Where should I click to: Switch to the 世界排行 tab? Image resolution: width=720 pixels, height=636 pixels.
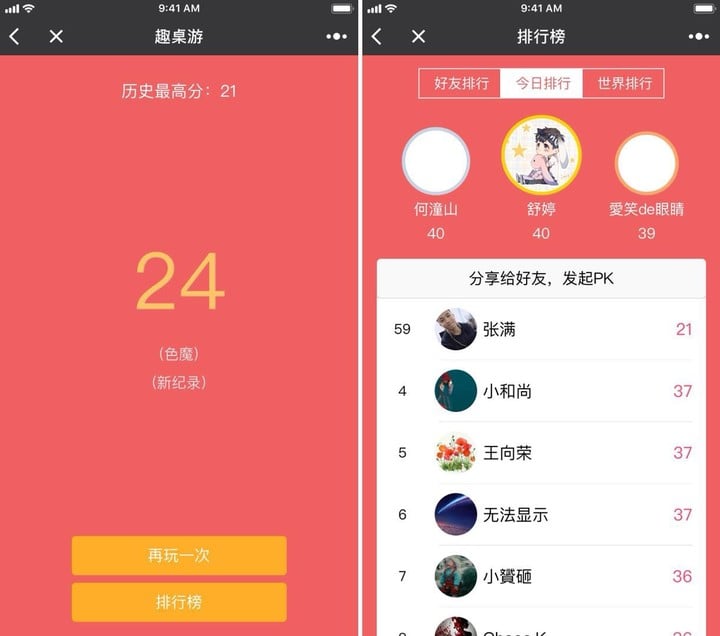click(624, 83)
